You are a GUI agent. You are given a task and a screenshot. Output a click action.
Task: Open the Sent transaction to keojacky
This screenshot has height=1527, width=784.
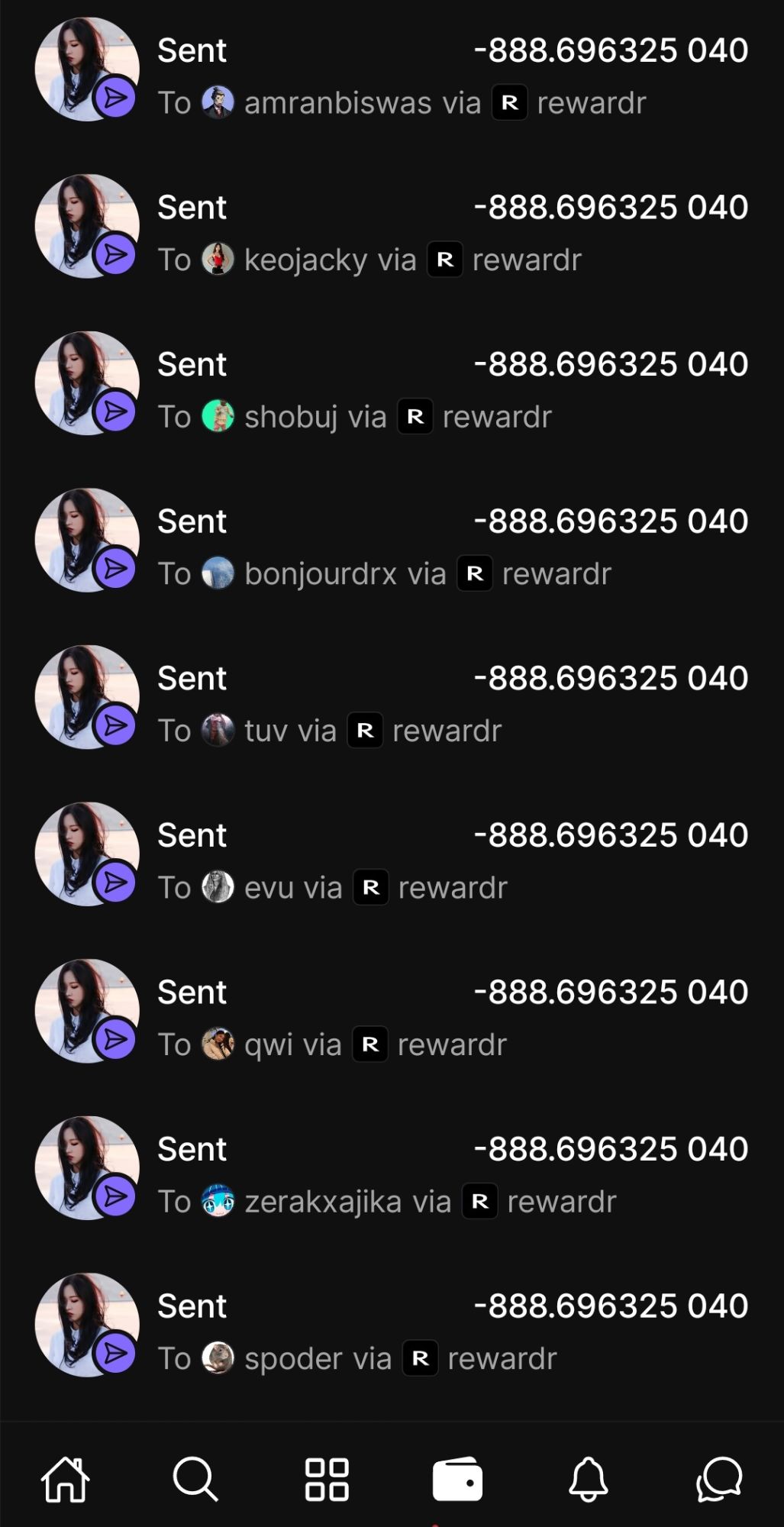(x=391, y=232)
